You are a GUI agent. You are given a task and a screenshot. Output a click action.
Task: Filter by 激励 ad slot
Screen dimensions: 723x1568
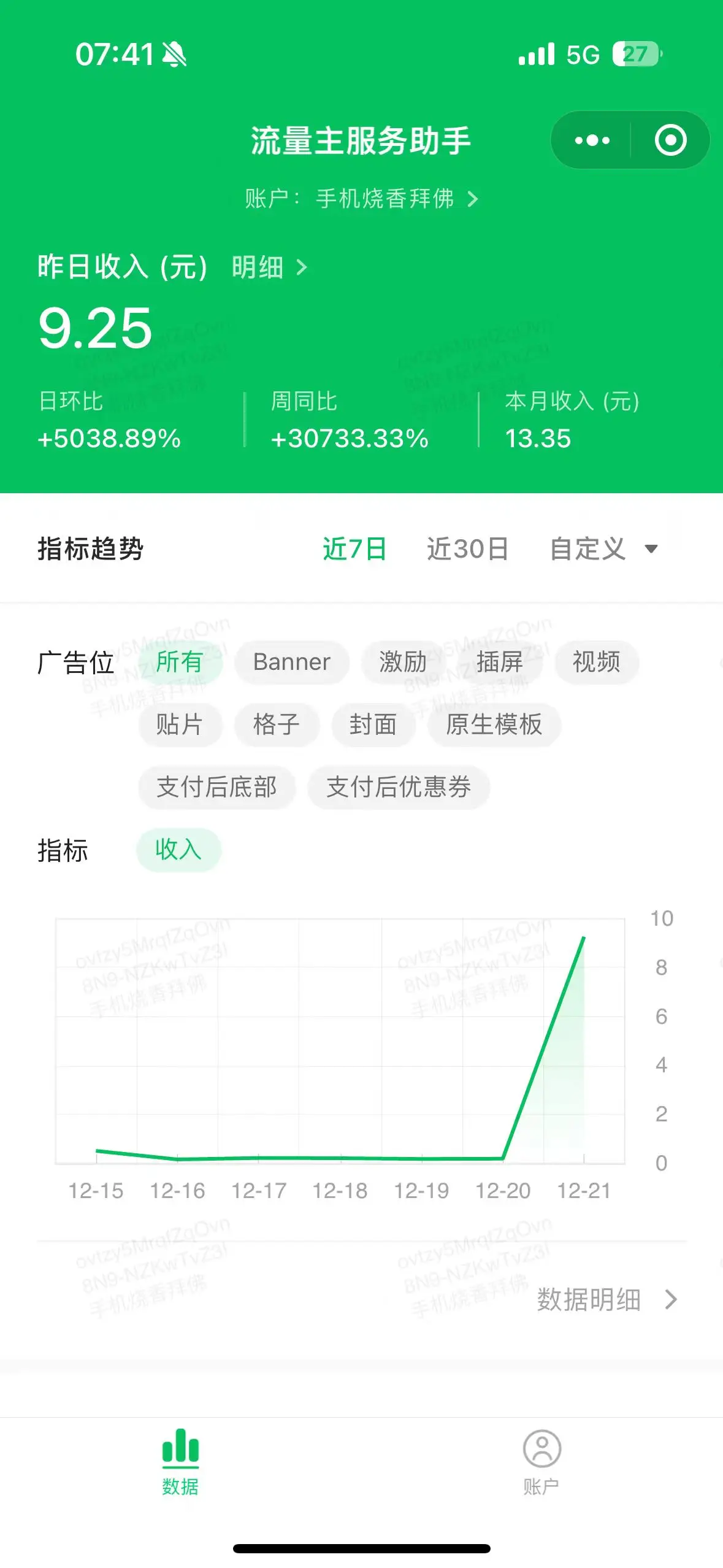coord(402,662)
